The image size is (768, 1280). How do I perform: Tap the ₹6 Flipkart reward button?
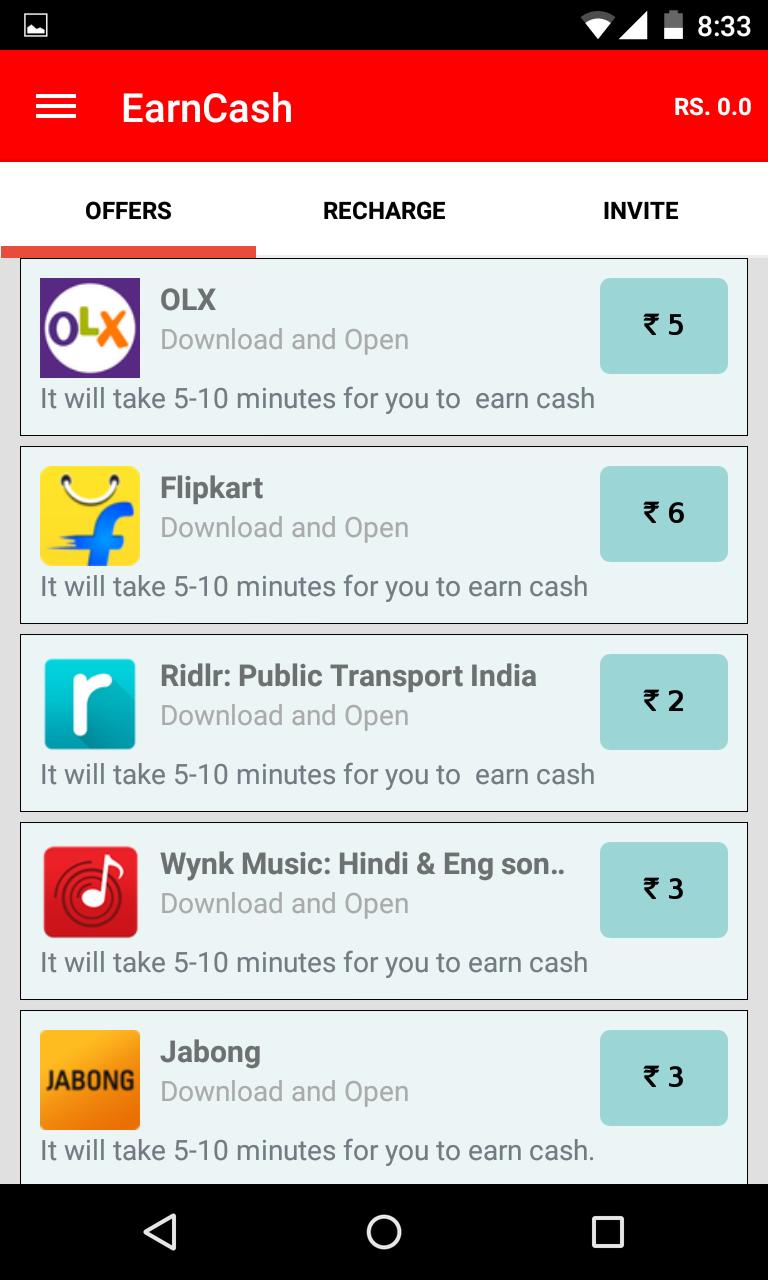point(663,514)
